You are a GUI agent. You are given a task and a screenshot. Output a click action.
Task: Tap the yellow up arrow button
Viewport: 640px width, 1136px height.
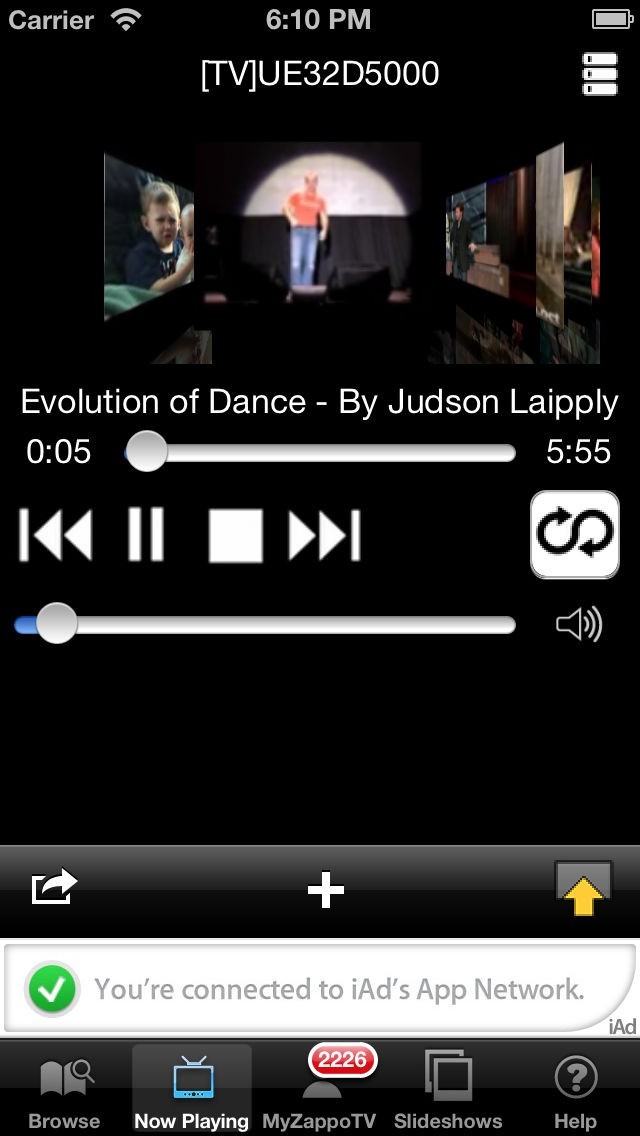[x=583, y=888]
